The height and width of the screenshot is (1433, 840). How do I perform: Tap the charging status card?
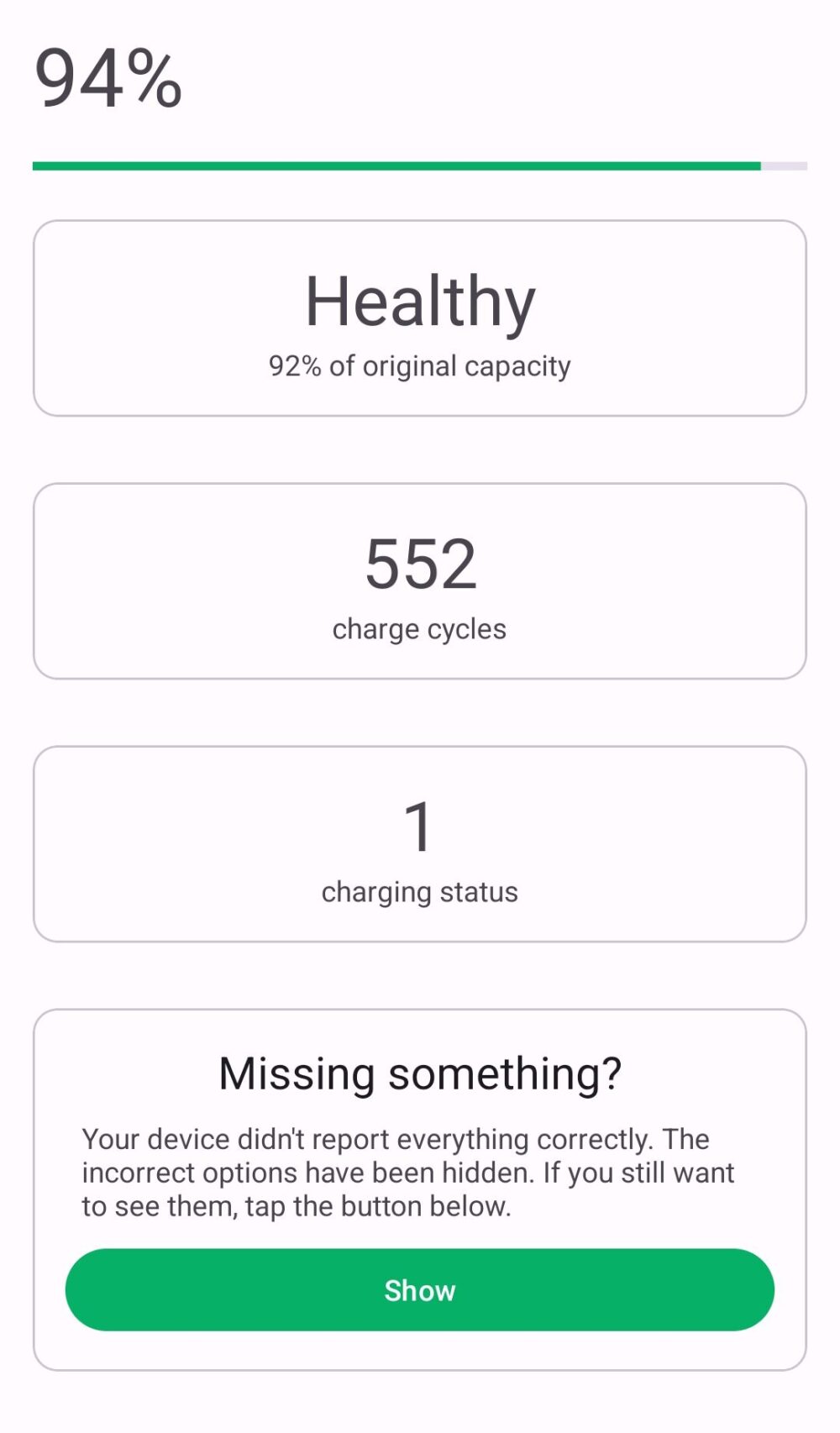420,840
